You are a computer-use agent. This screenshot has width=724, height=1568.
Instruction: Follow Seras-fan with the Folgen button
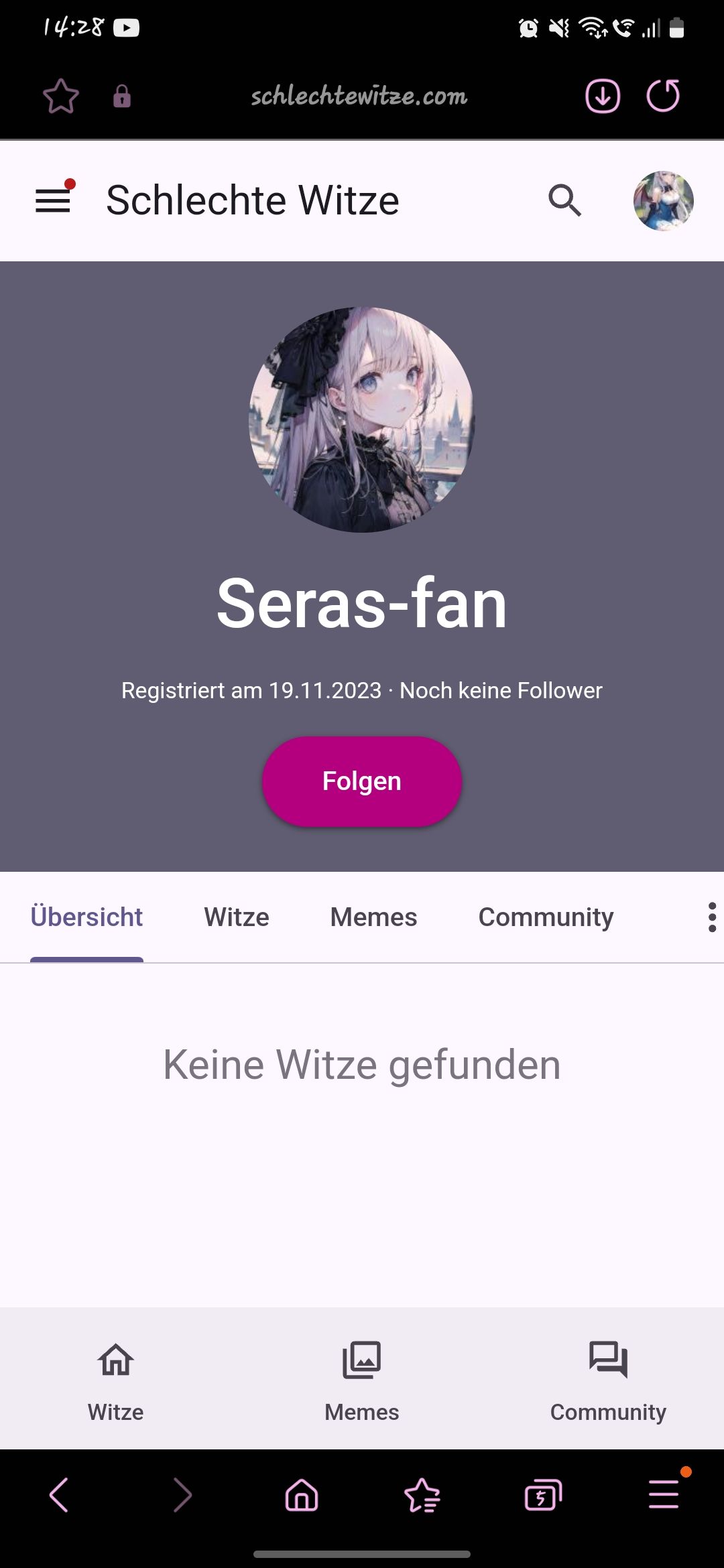361,781
